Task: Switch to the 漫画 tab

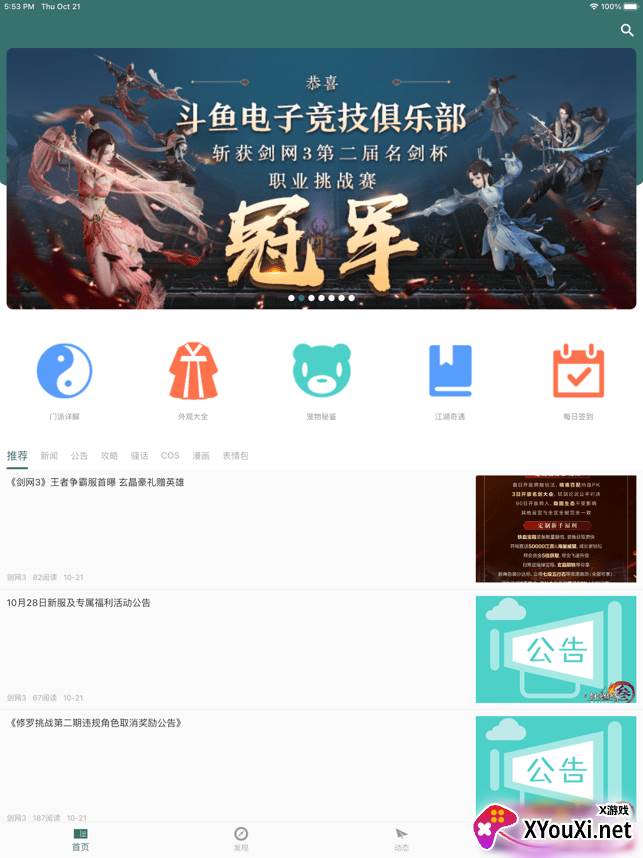Action: point(201,455)
